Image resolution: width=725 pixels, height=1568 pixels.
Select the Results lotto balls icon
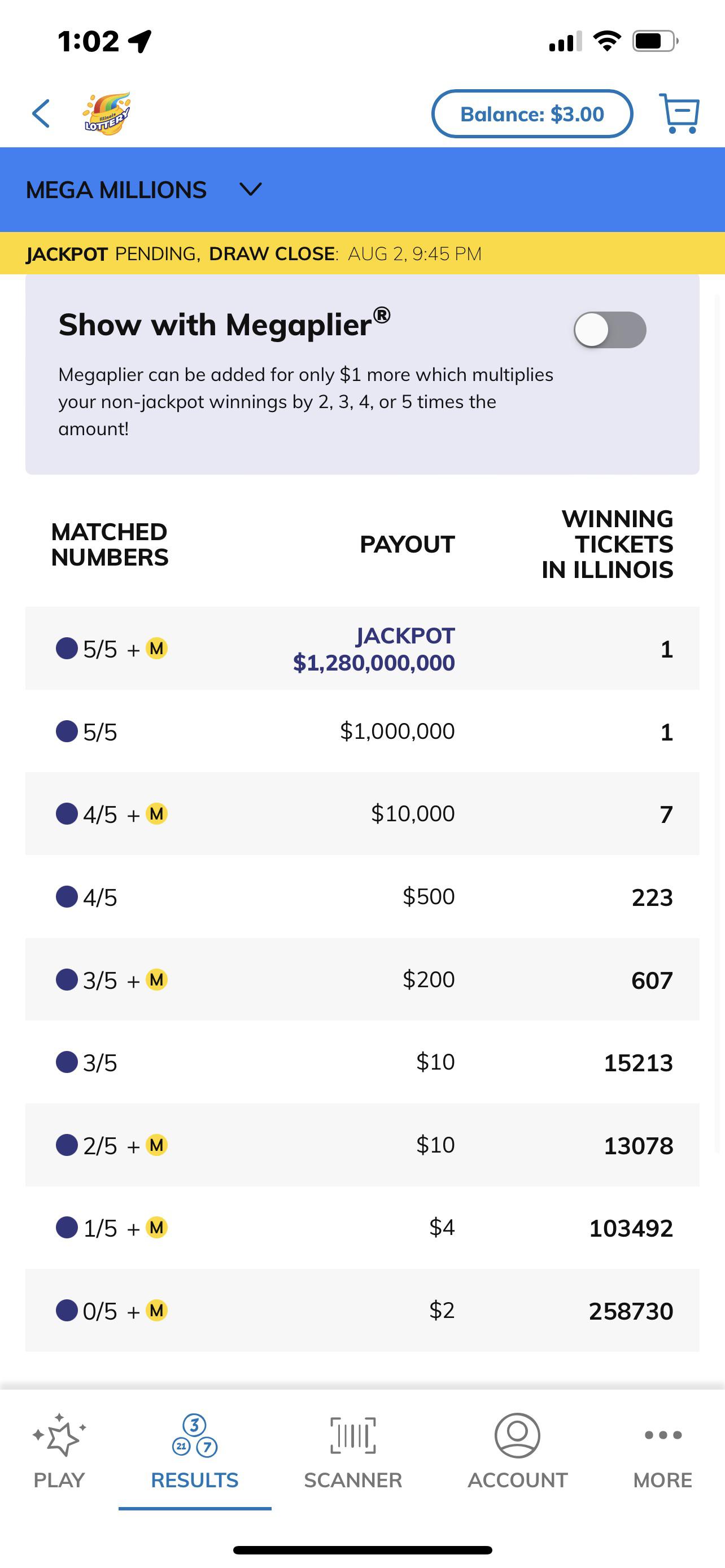(194, 1434)
